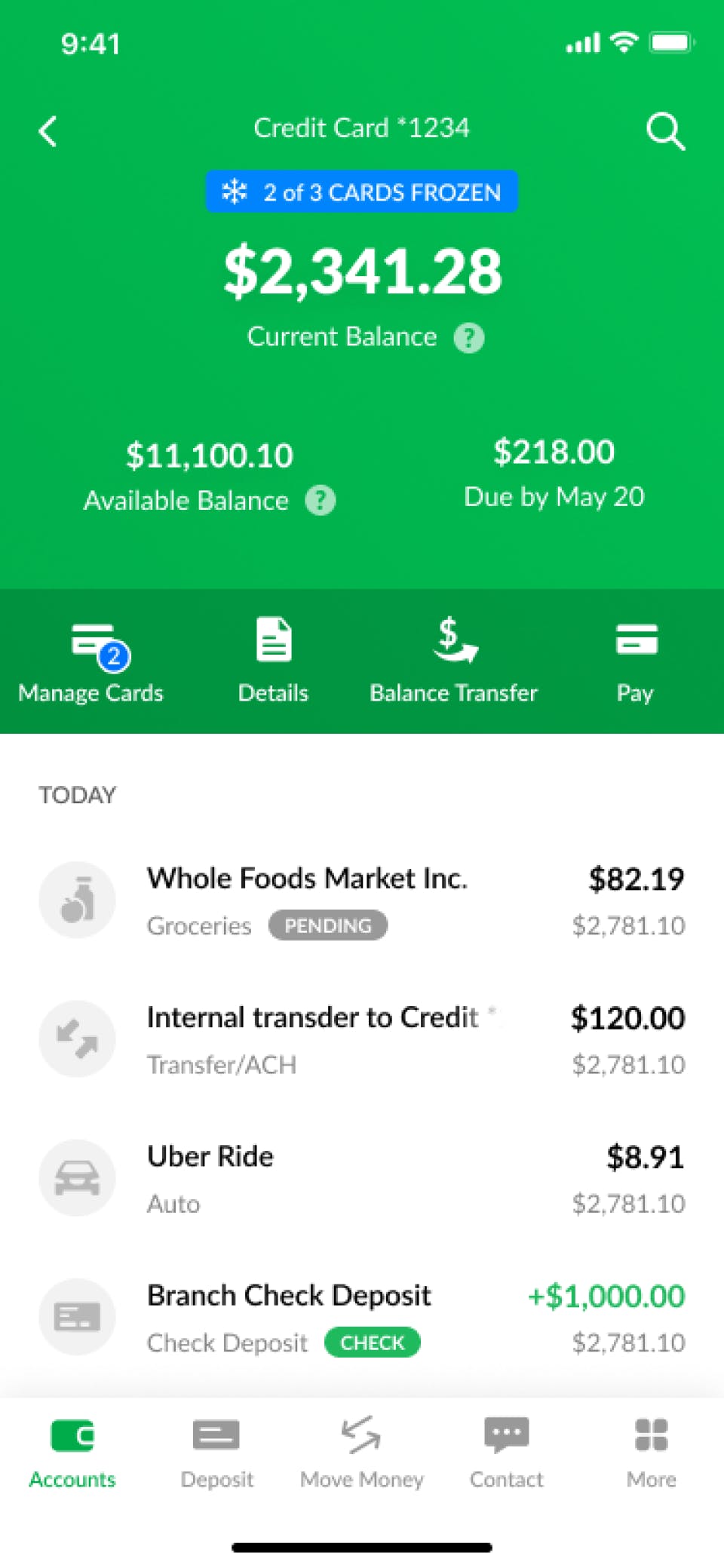The image size is (724, 1568).
Task: Go back using the top-left arrow
Action: pos(48,131)
